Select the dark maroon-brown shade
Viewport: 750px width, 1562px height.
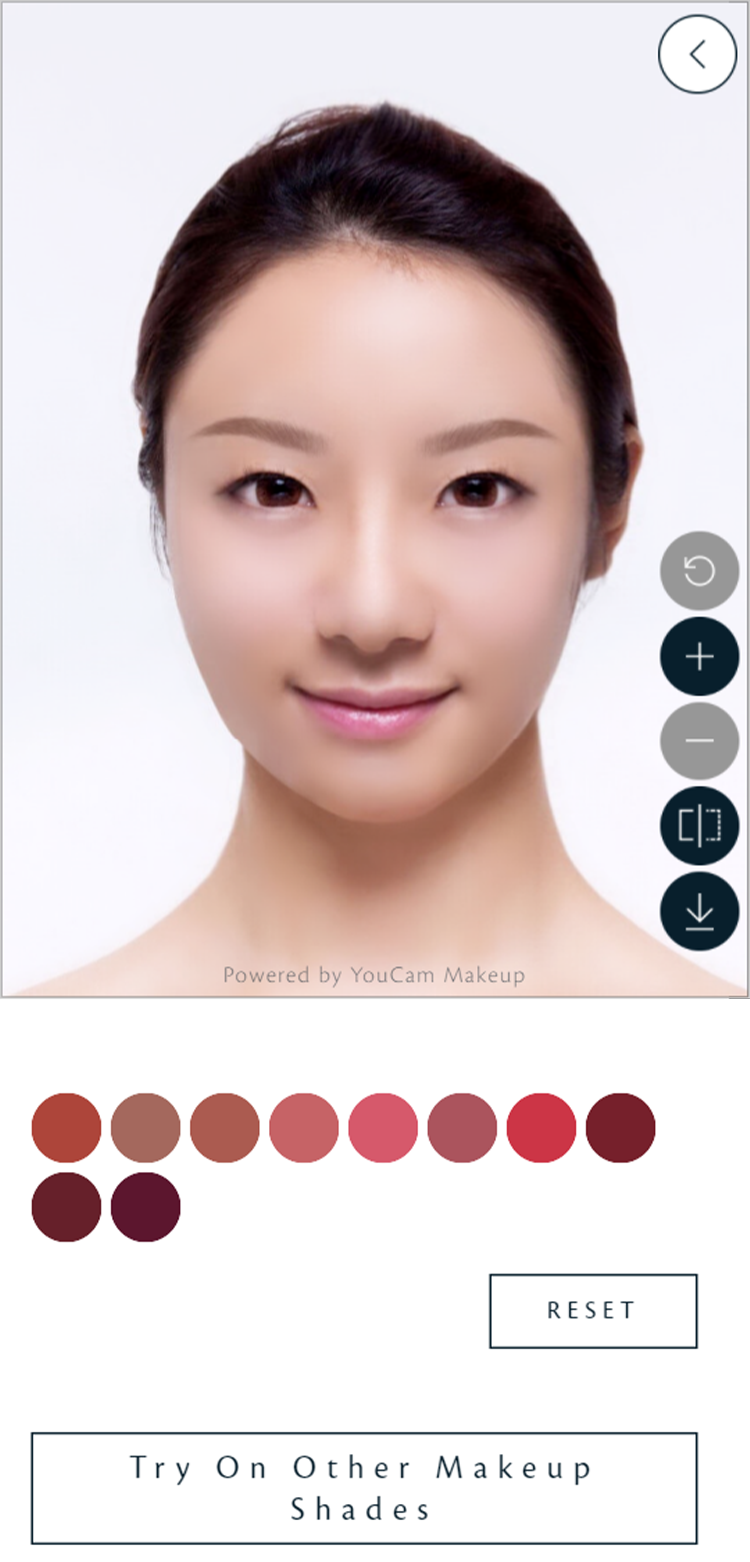[66, 1207]
